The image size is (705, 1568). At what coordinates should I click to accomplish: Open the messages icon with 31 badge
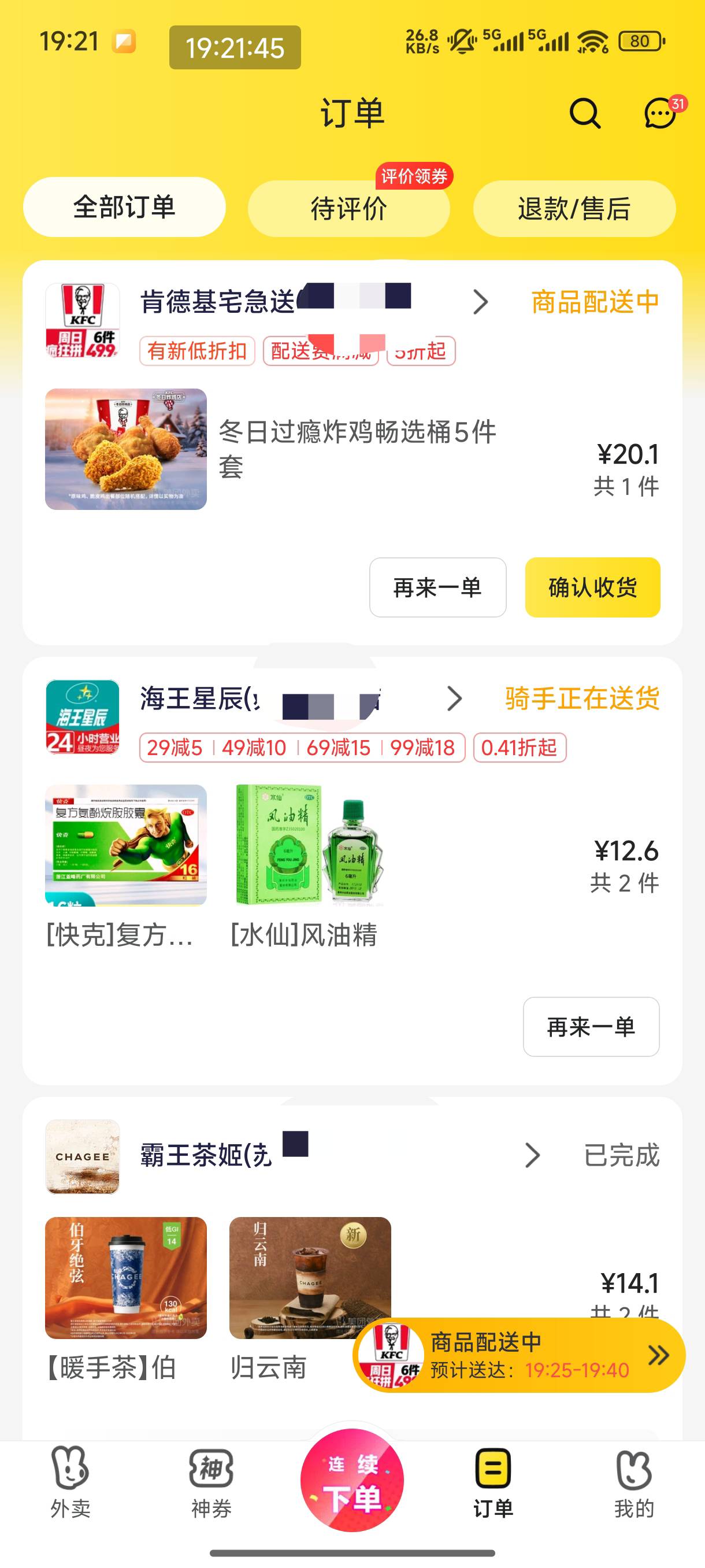pos(660,113)
